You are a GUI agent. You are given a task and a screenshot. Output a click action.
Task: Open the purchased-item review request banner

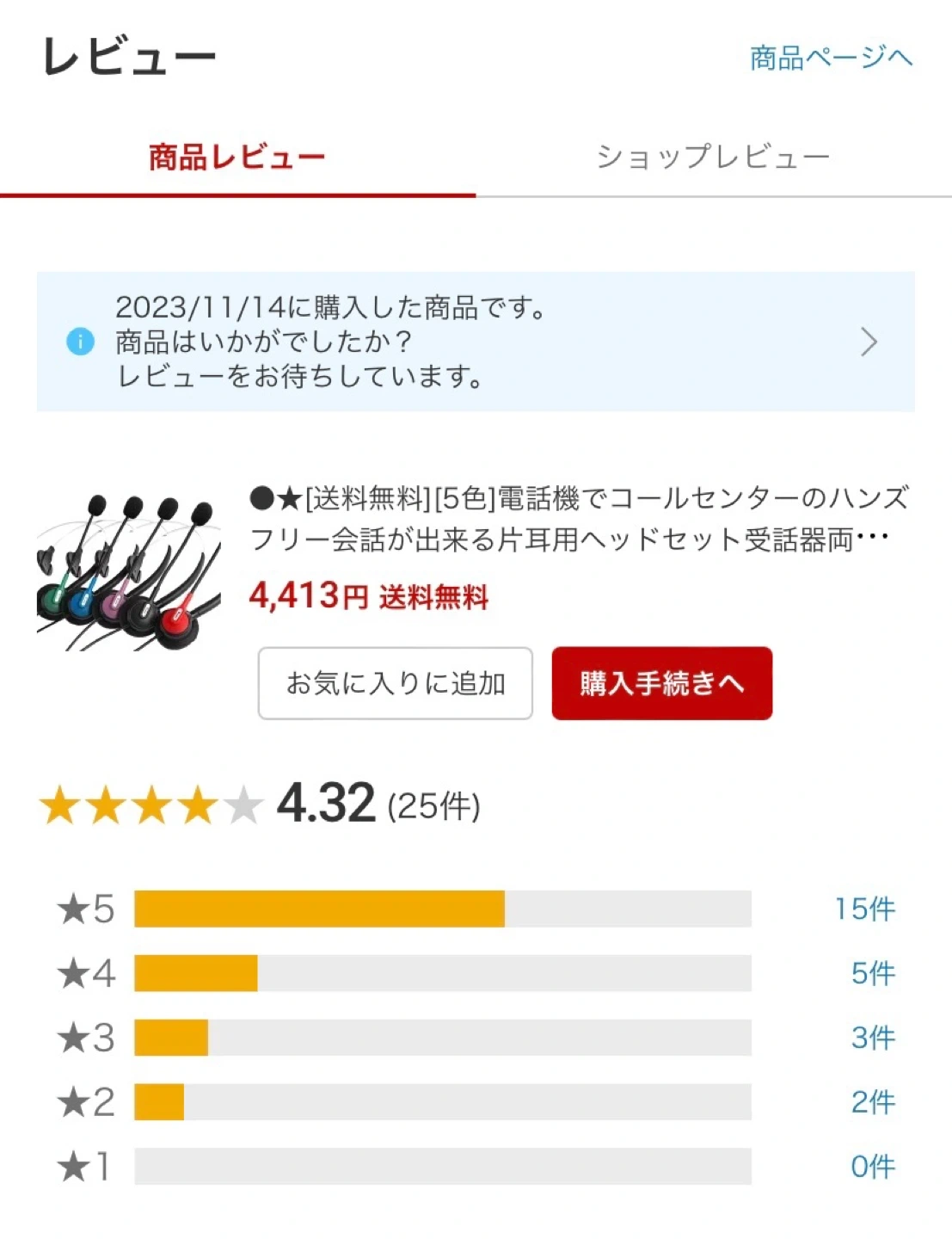point(475,342)
